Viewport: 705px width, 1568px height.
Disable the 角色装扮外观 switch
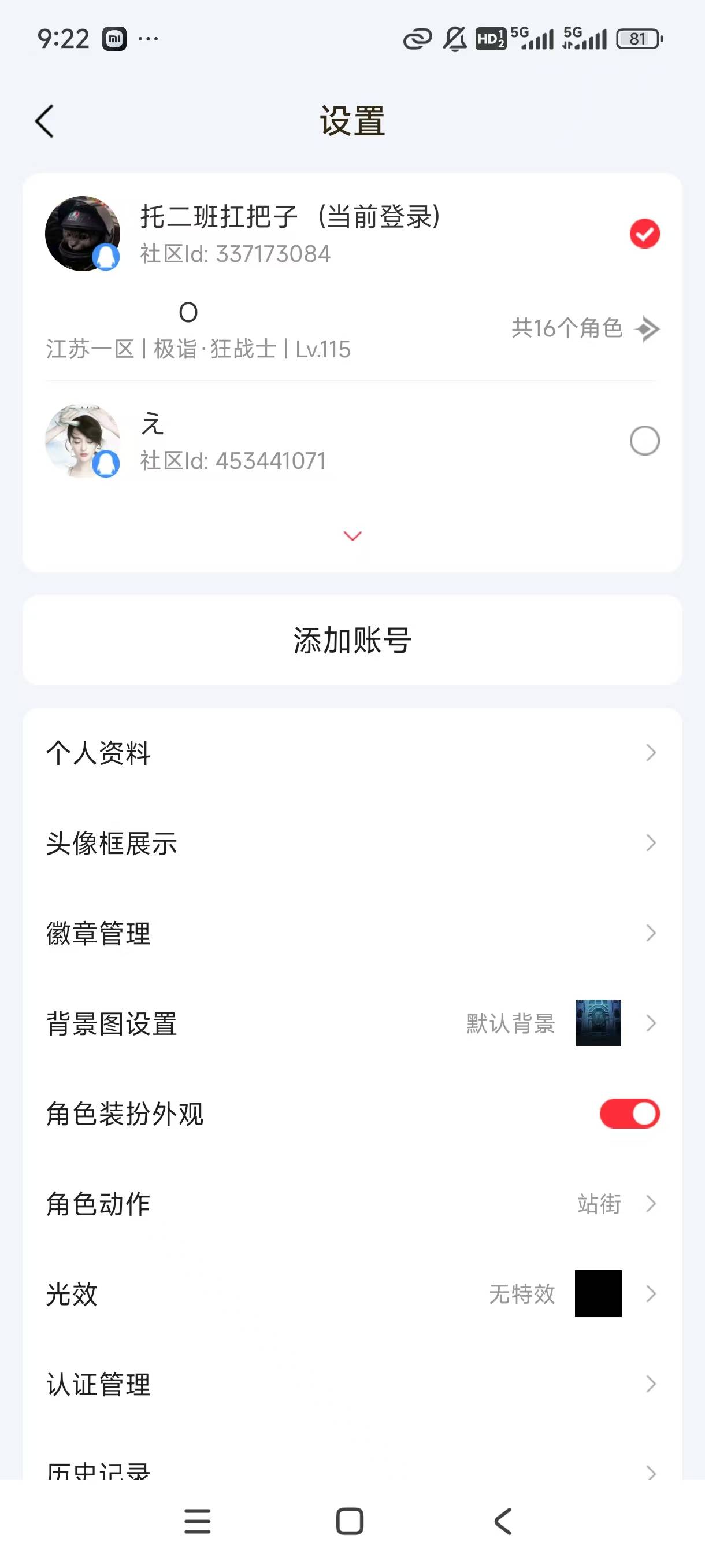point(629,1114)
